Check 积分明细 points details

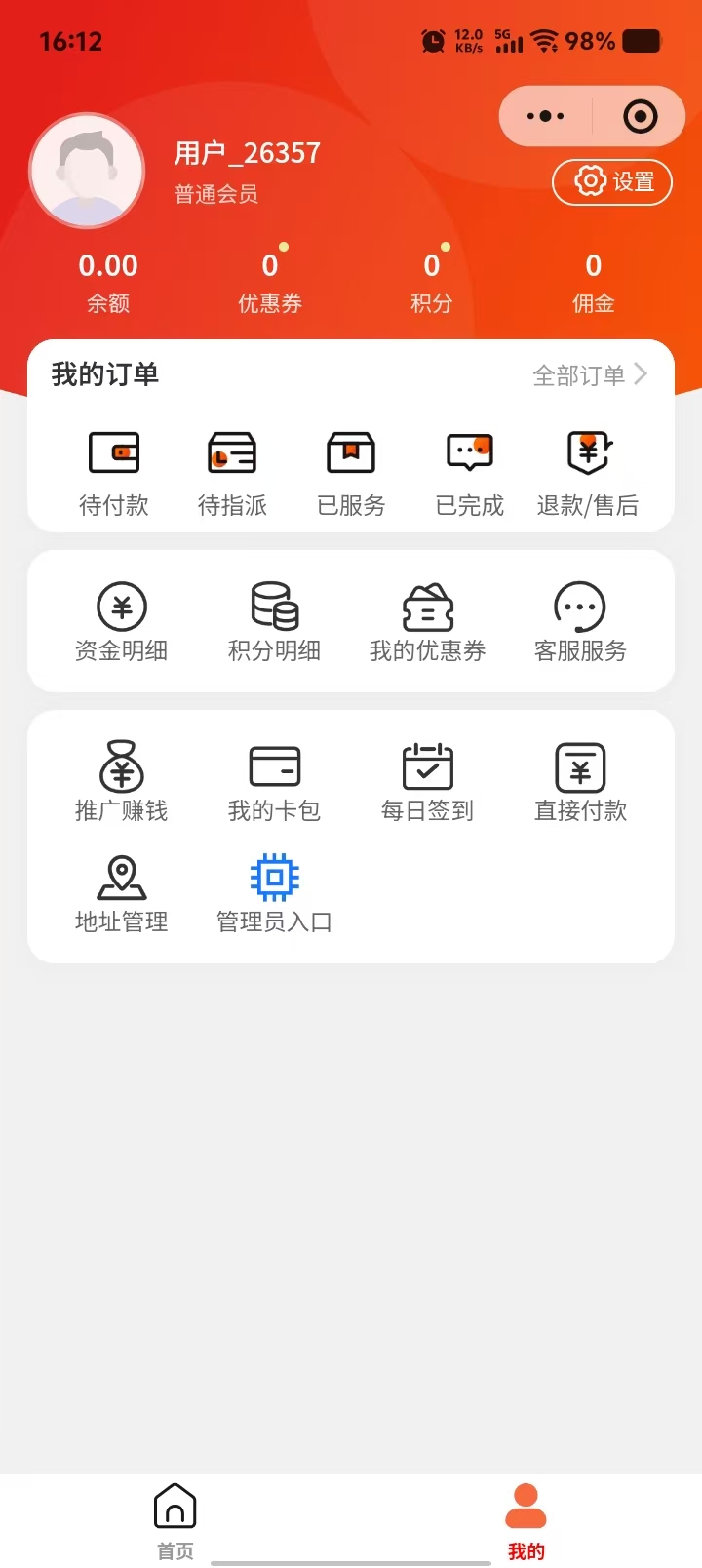coord(274,622)
